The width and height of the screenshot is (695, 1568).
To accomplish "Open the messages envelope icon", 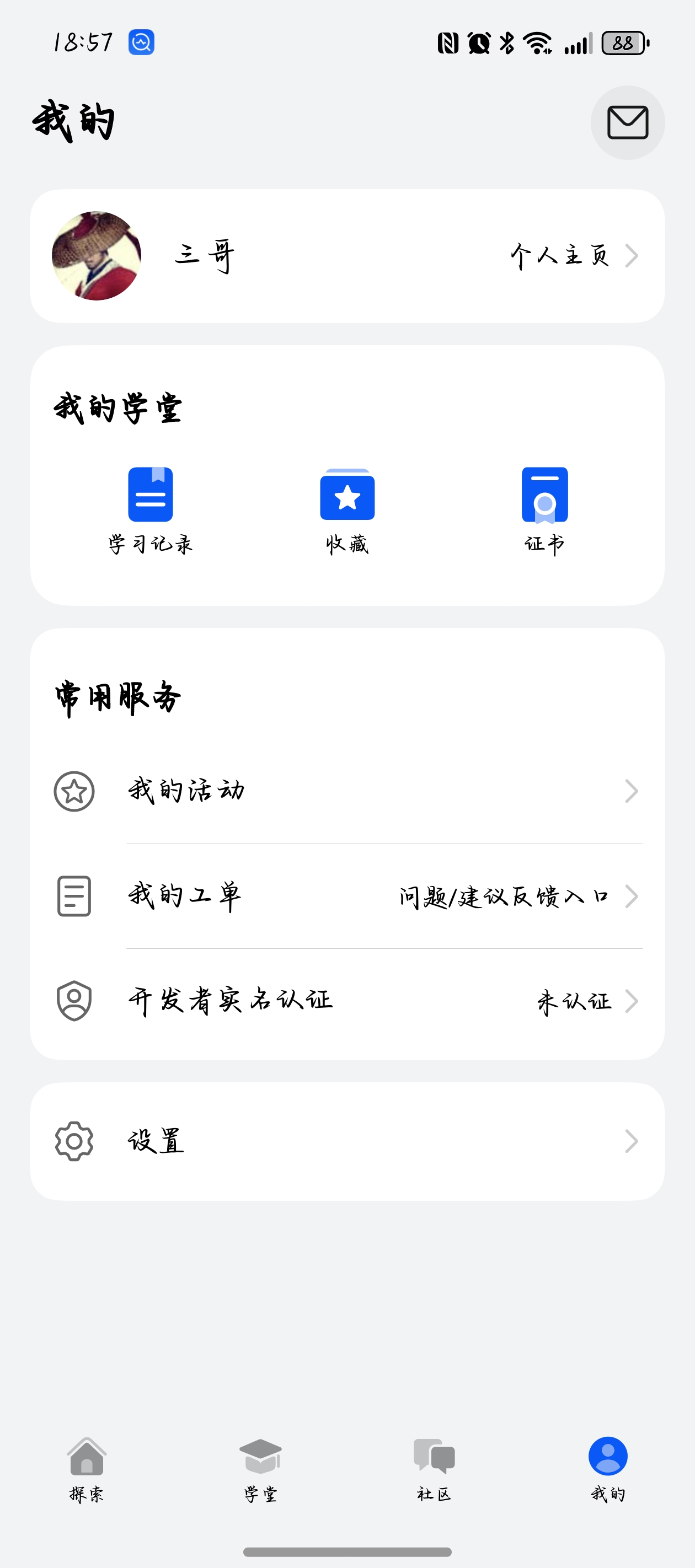I will coord(627,122).
